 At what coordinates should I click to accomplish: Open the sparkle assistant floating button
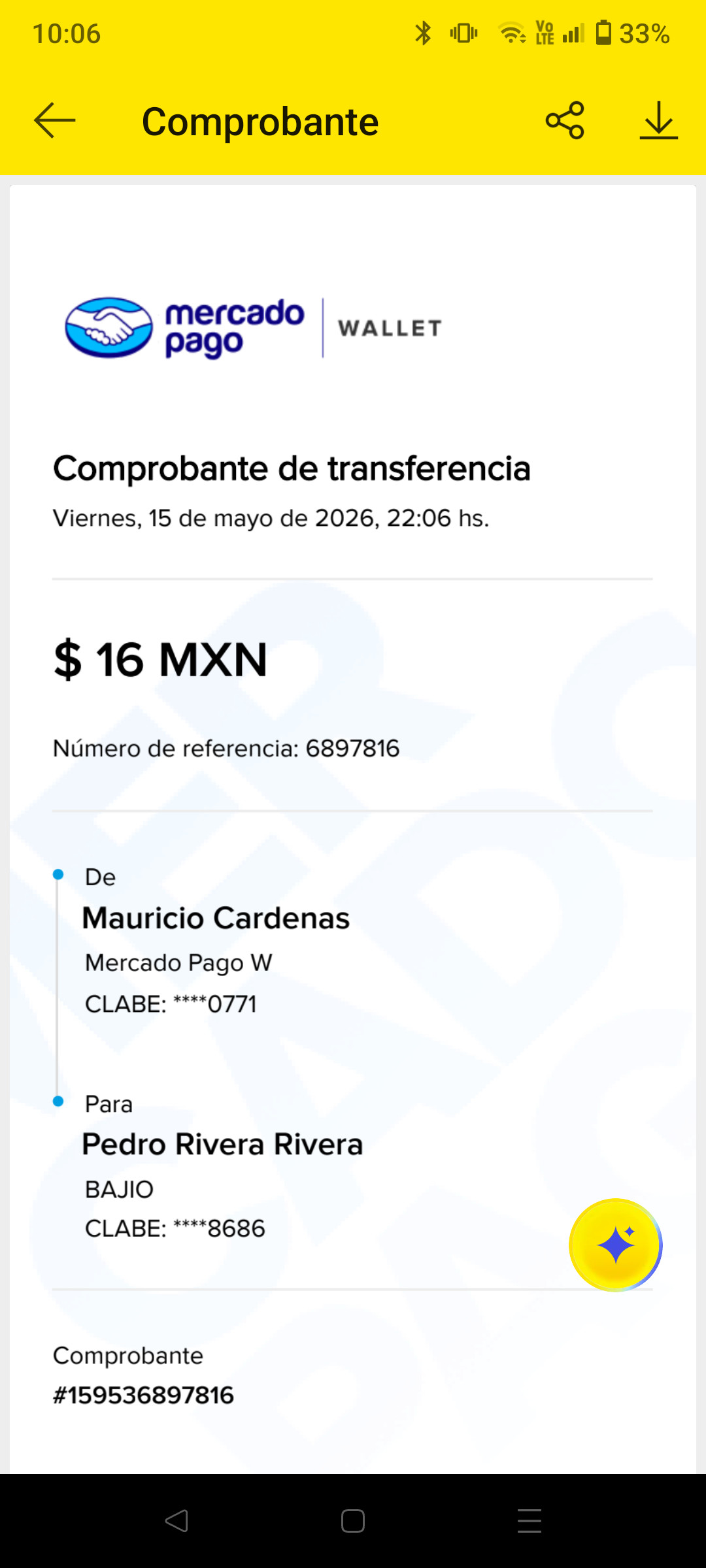click(616, 1245)
